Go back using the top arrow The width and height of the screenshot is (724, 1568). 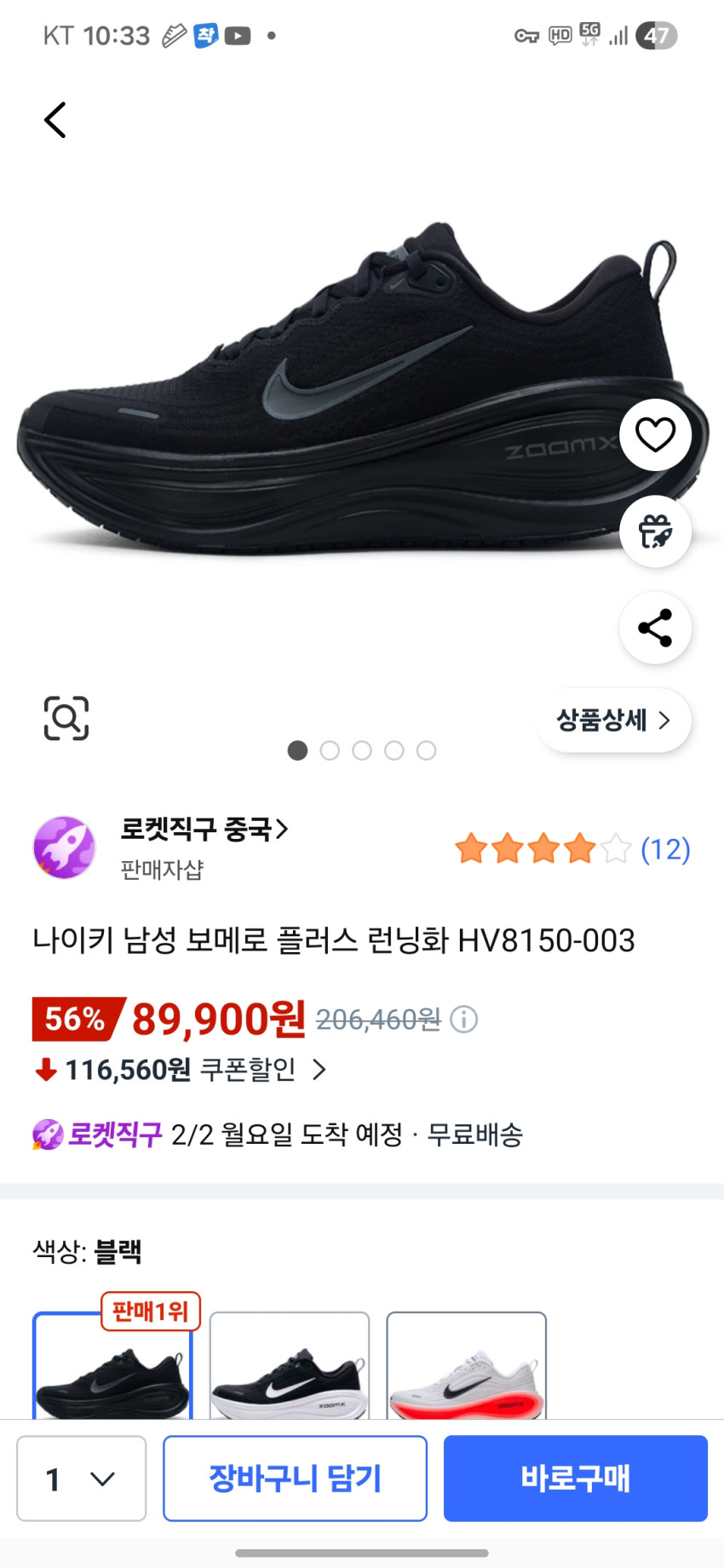tap(55, 120)
